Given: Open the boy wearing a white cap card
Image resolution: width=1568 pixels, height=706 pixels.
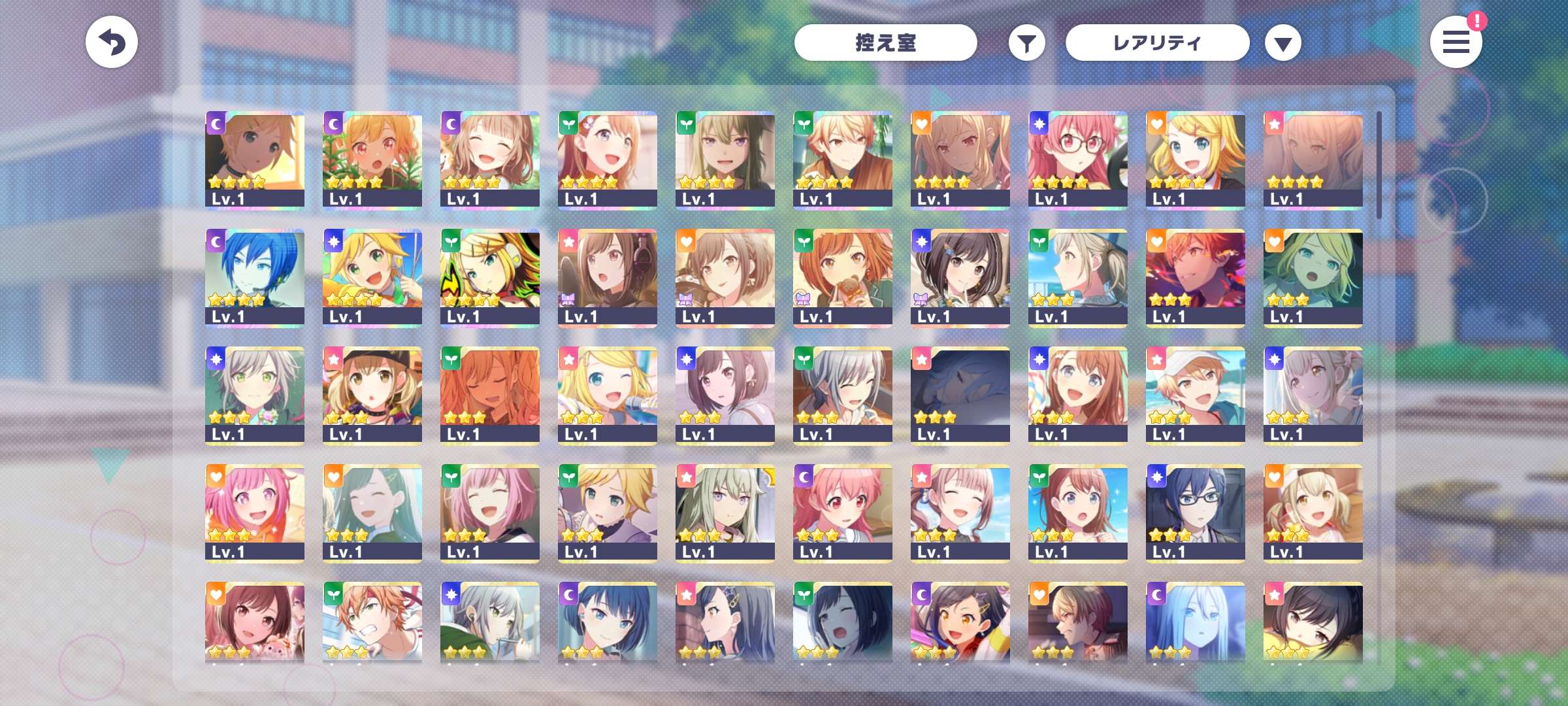Looking at the screenshot, I should [x=1196, y=395].
